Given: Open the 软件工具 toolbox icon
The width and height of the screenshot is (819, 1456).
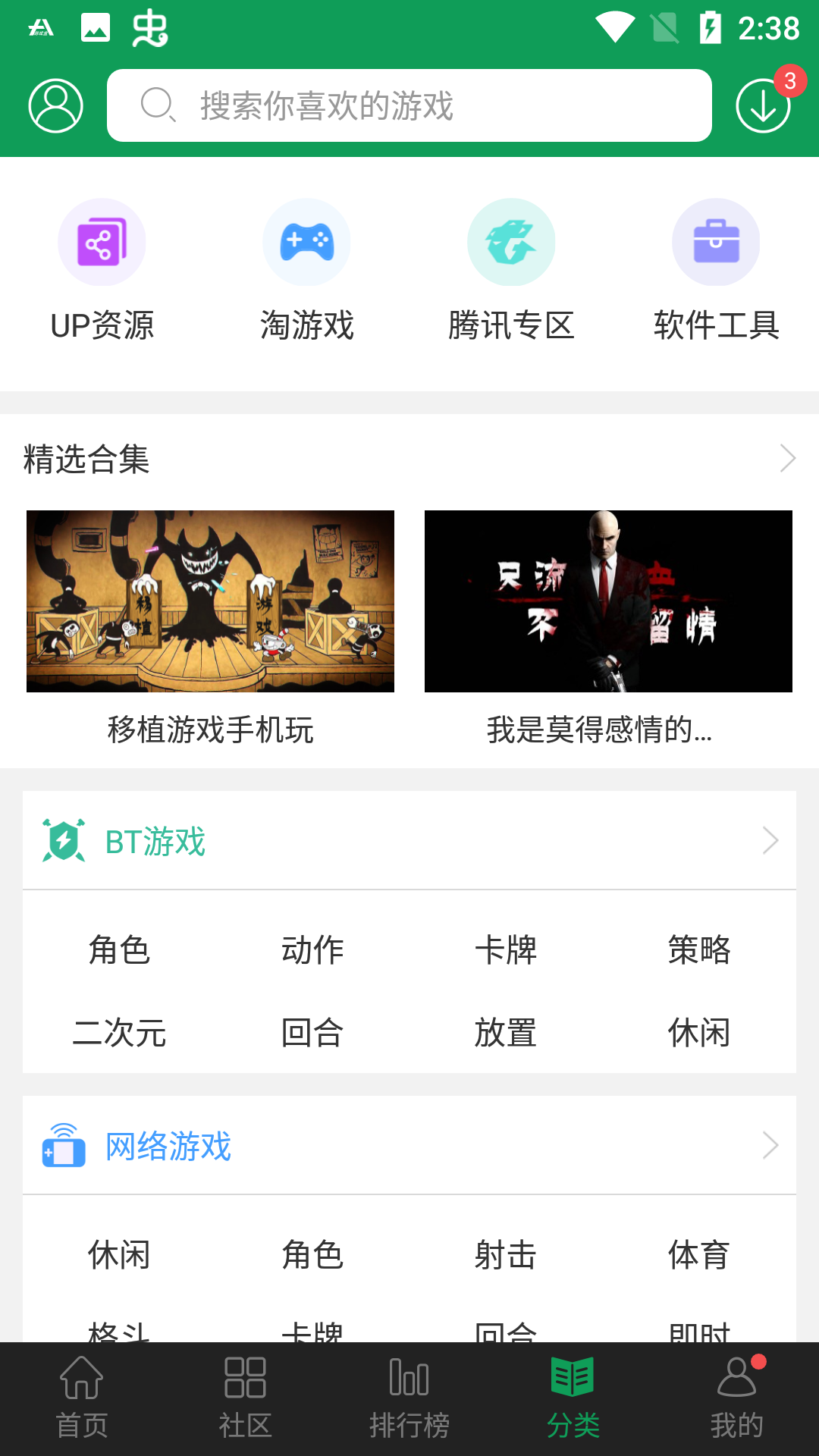Looking at the screenshot, I should (716, 242).
